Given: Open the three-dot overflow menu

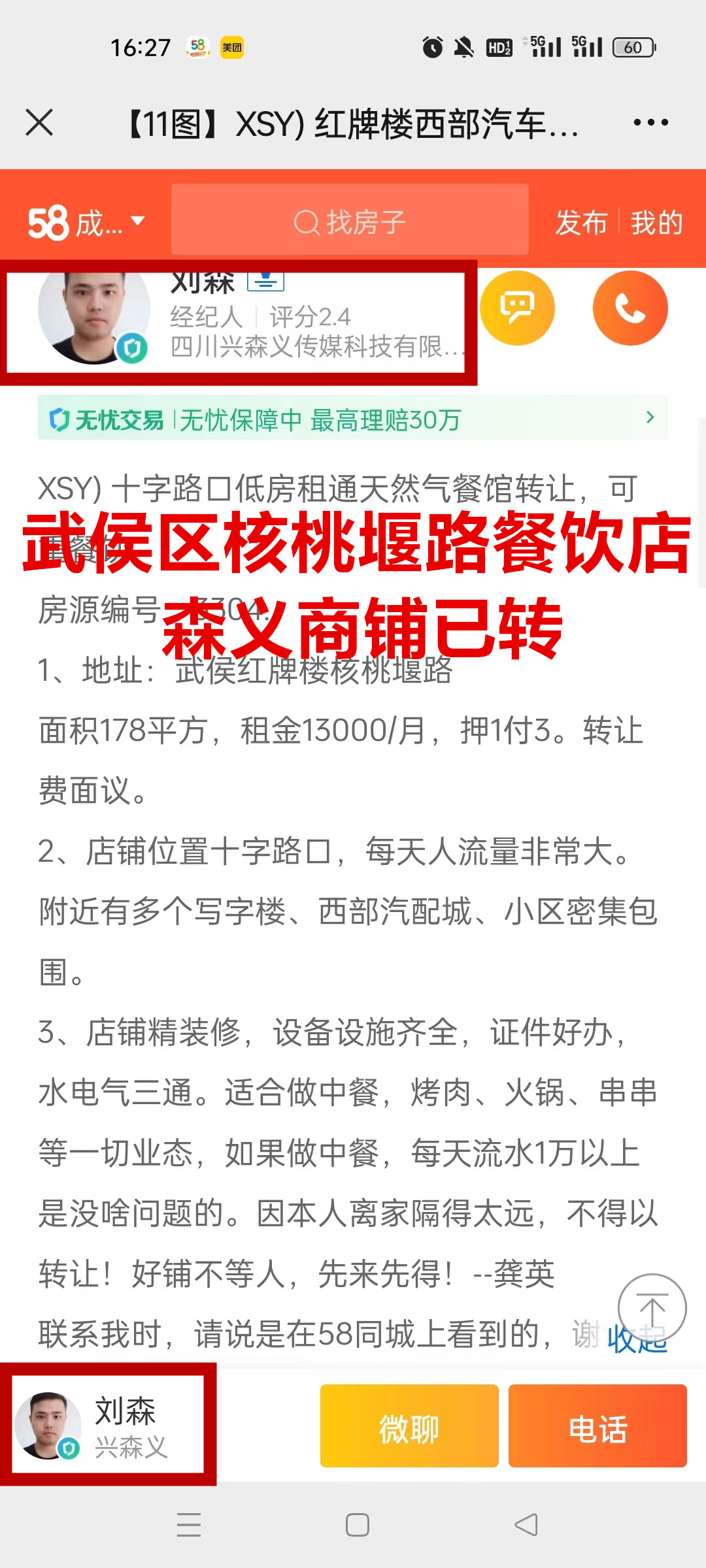Looking at the screenshot, I should [650, 122].
